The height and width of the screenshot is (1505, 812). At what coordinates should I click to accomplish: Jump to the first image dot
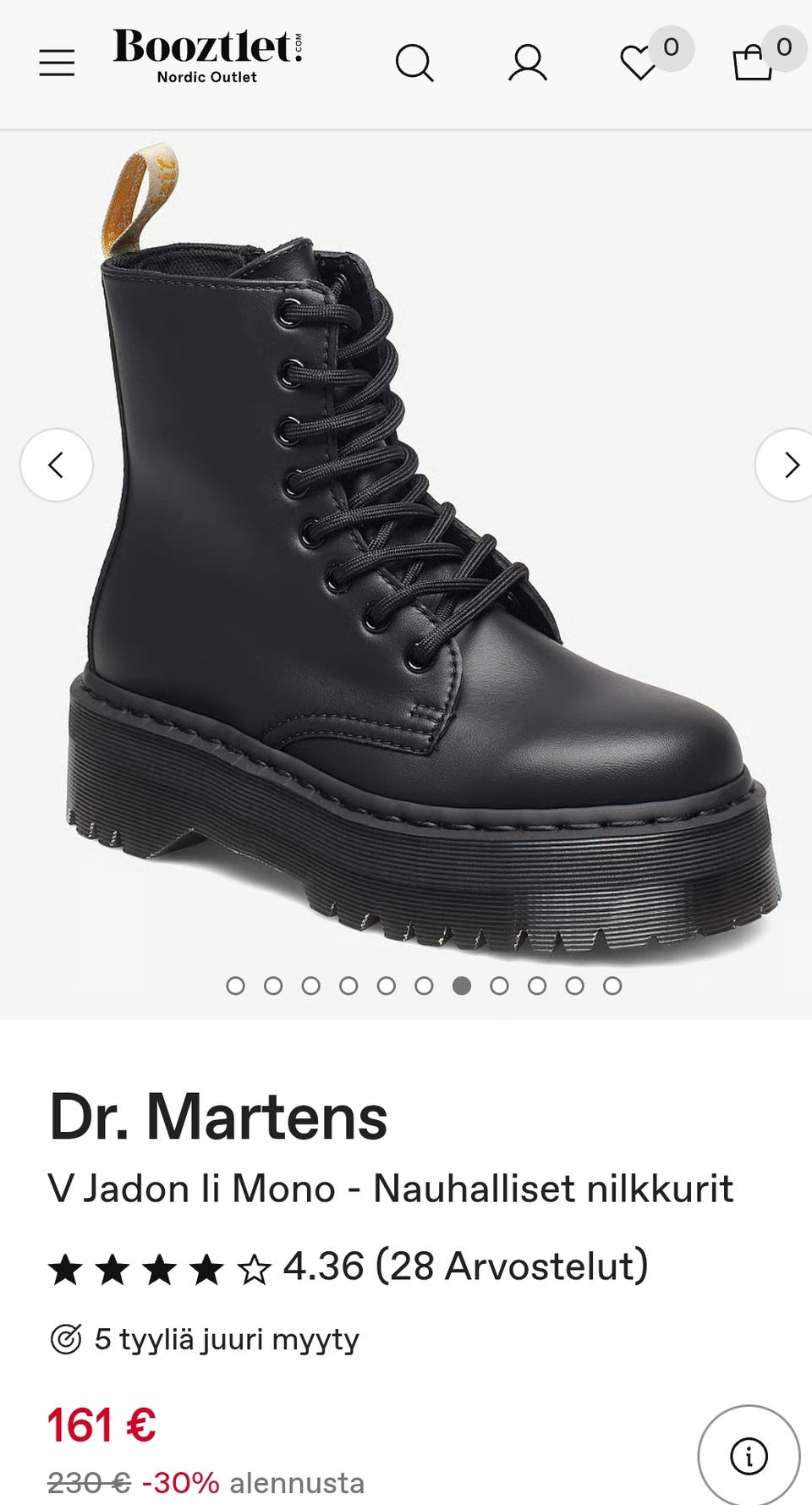pyautogui.click(x=236, y=986)
